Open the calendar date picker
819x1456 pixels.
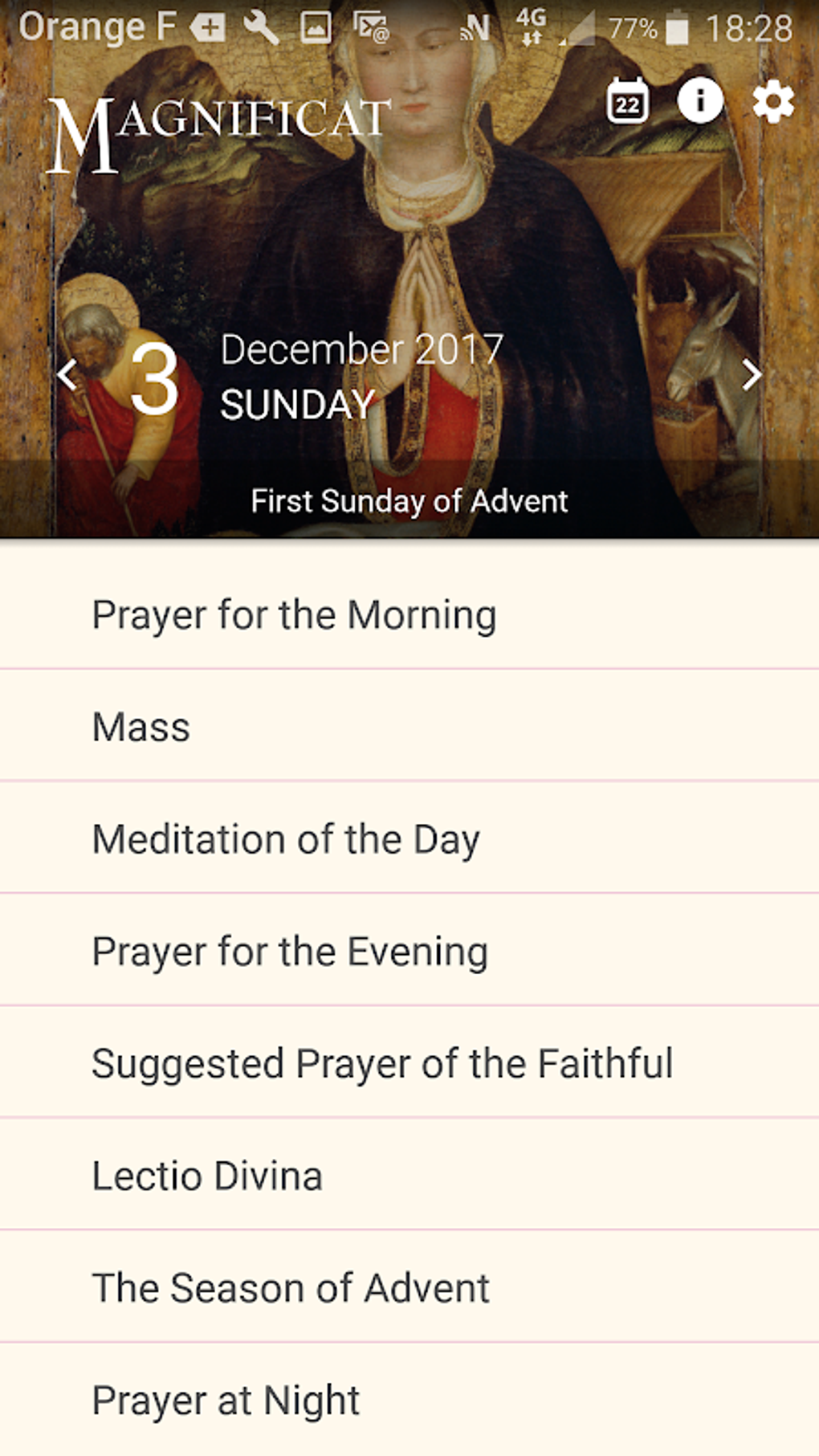click(x=627, y=102)
